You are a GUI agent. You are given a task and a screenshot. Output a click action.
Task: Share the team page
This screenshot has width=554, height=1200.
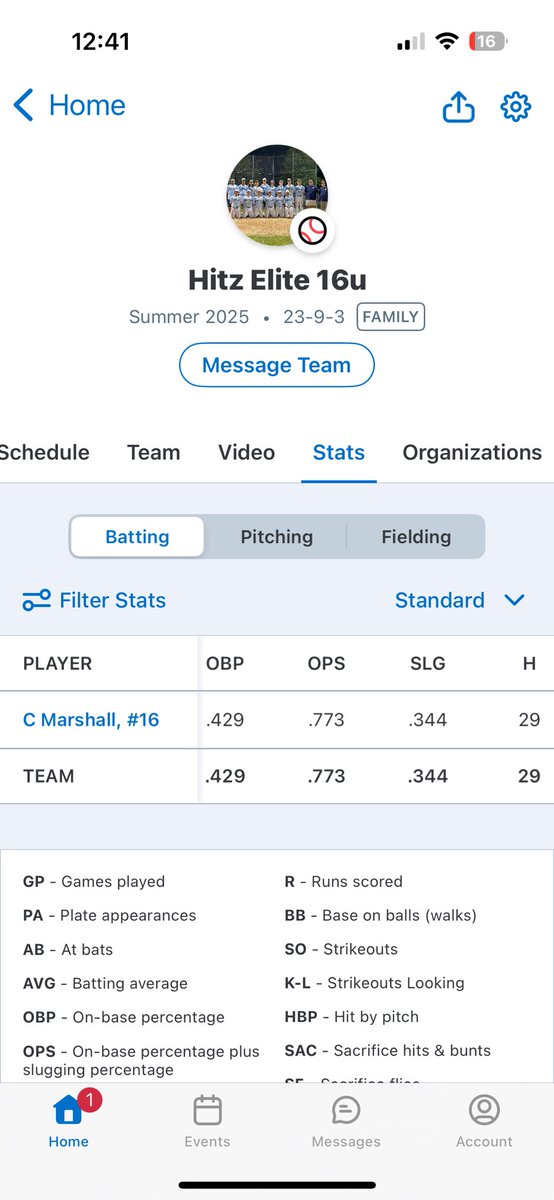[x=458, y=106]
